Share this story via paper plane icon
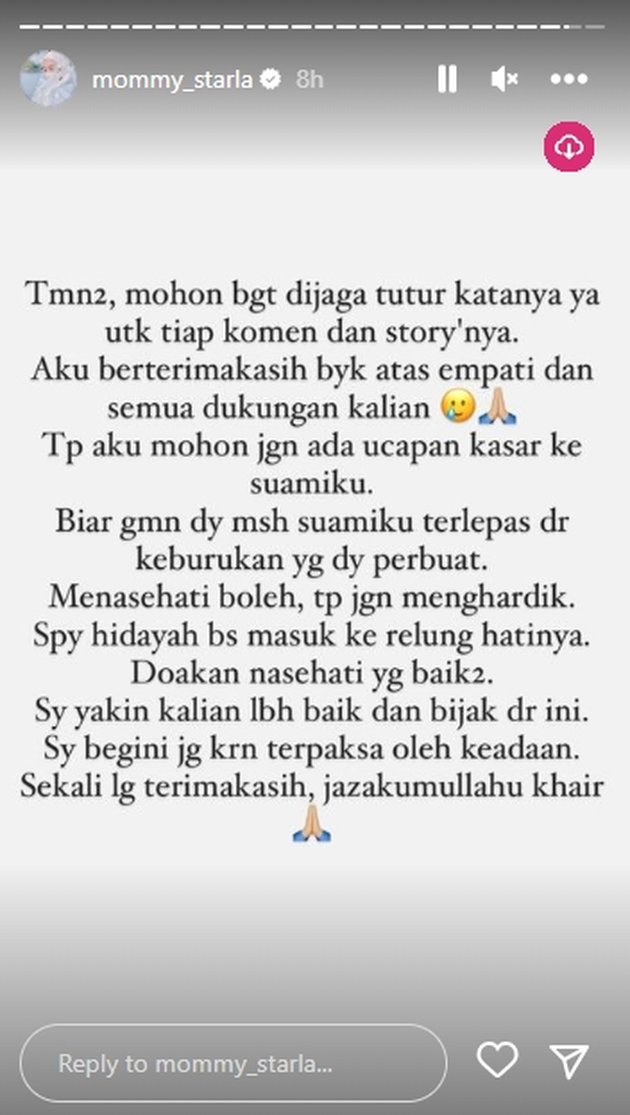 point(569,1061)
